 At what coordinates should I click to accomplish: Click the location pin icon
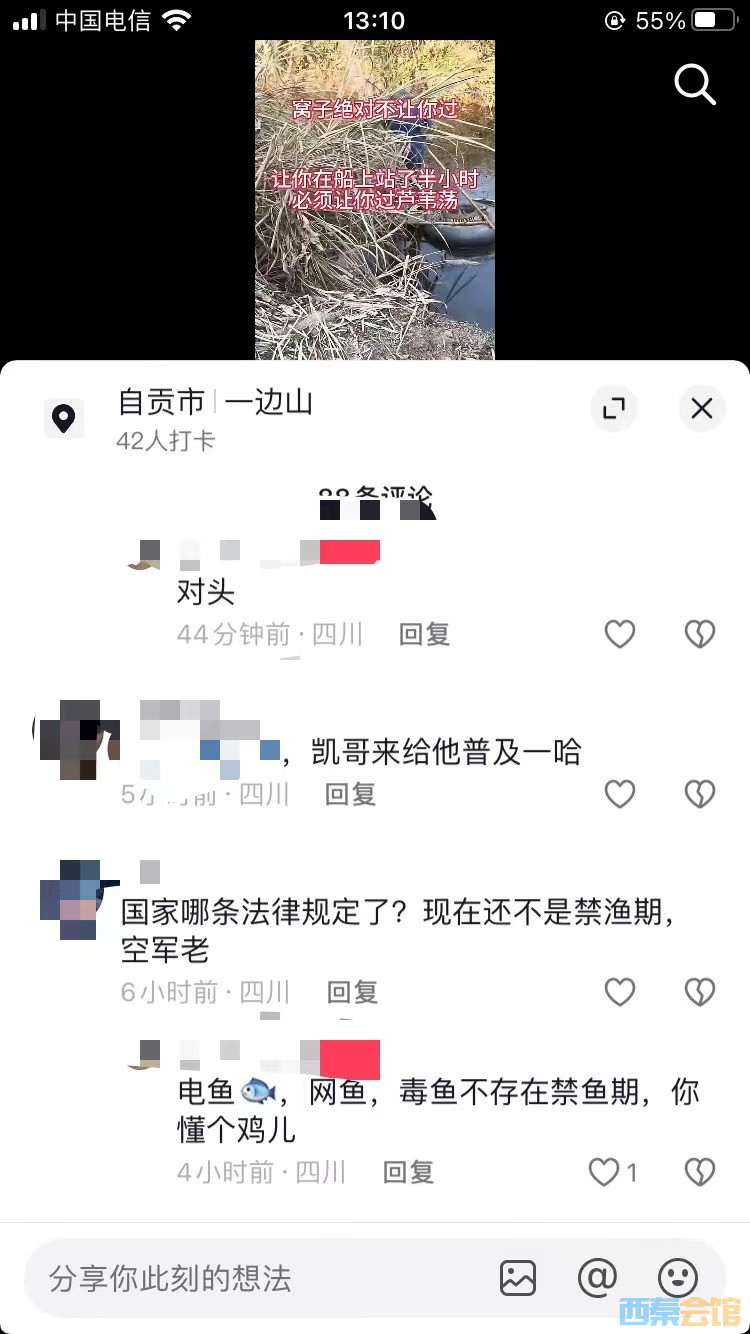64,418
